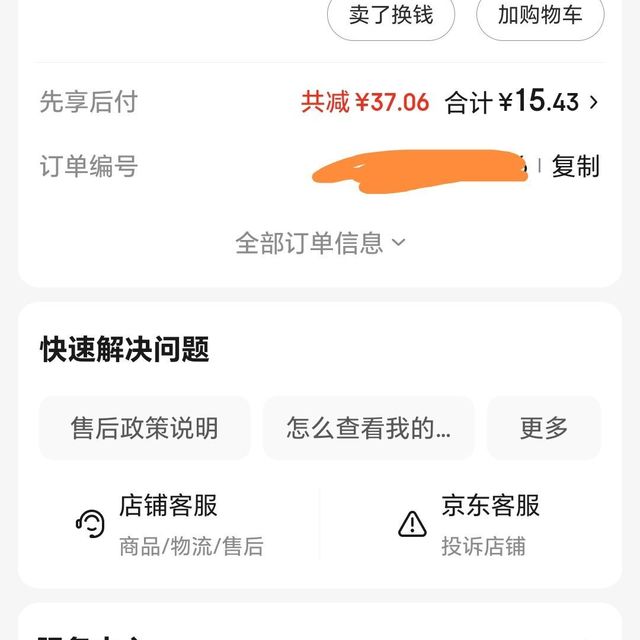Tap the 卖了换钱 button
The image size is (640, 640).
[391, 15]
